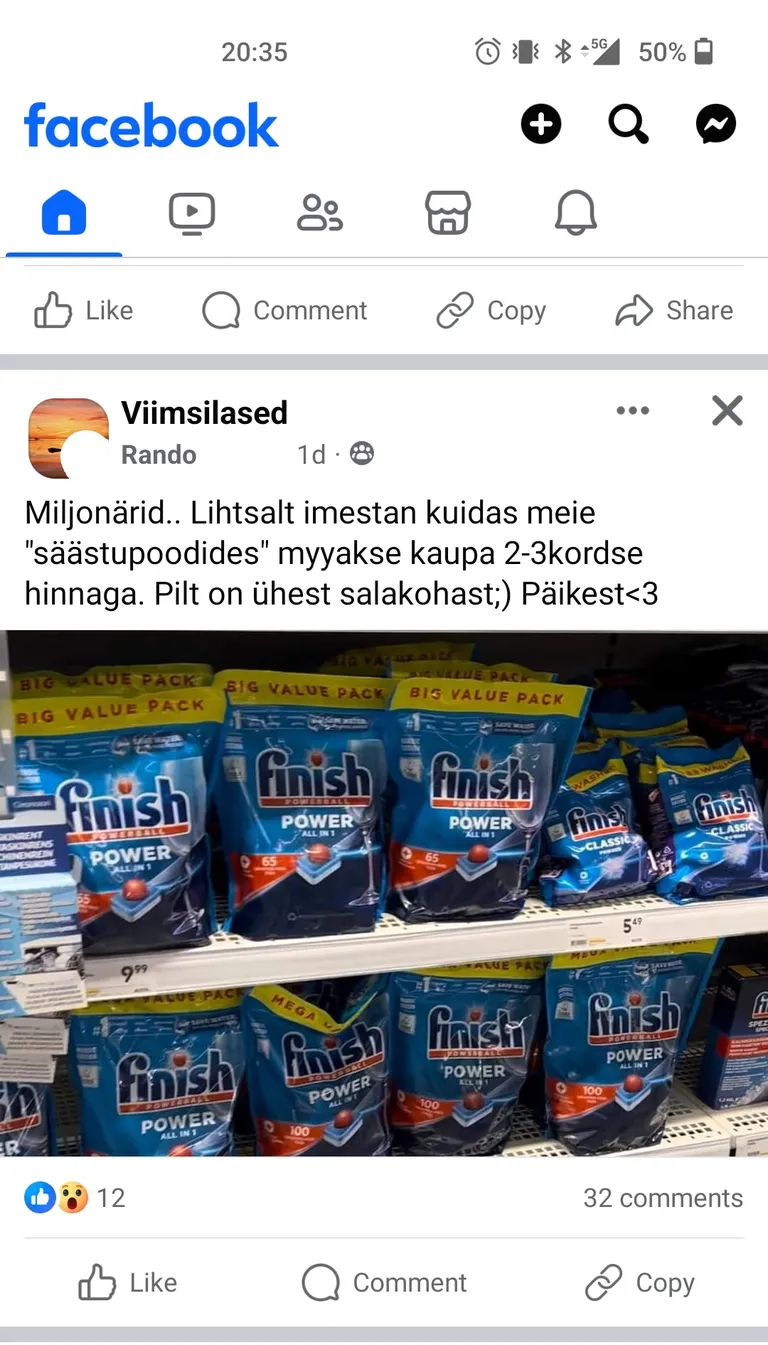Switch to the Home feed tab
Viewport: 768px width, 1345px height.
coord(64,213)
